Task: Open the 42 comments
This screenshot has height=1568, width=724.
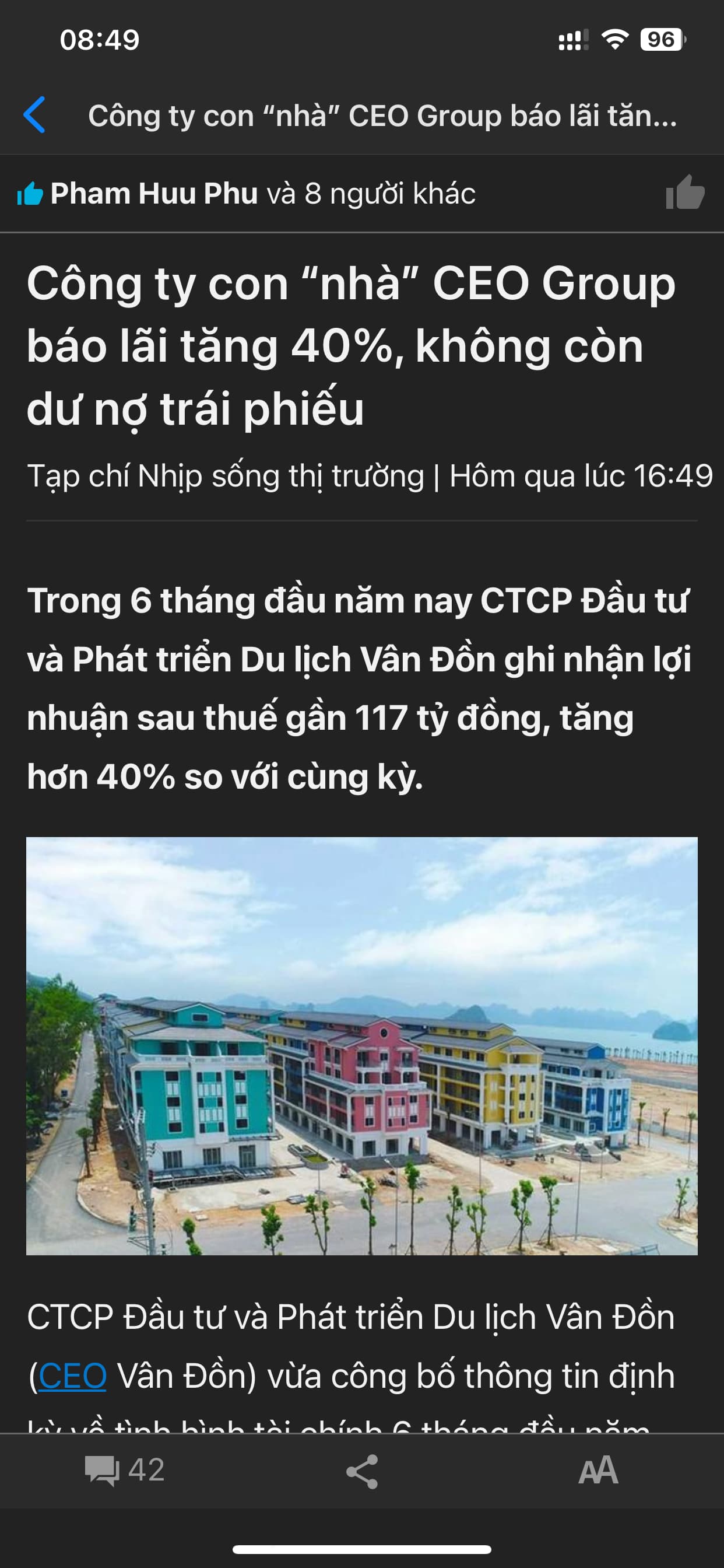Action: point(125,1471)
